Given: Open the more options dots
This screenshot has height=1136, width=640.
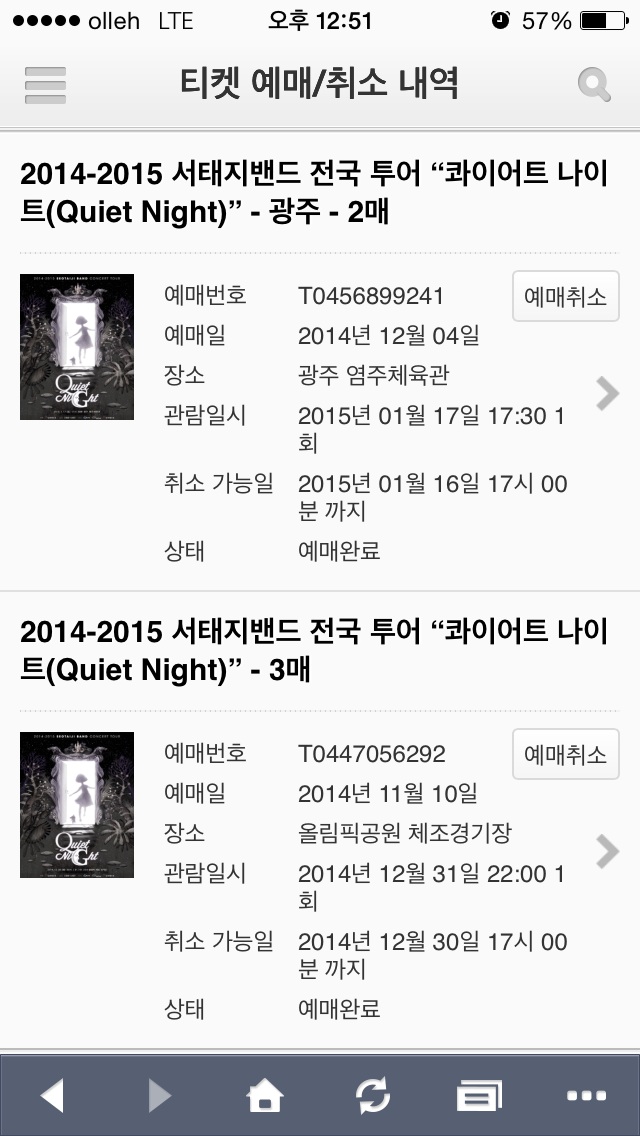Looking at the screenshot, I should coord(586,1096).
